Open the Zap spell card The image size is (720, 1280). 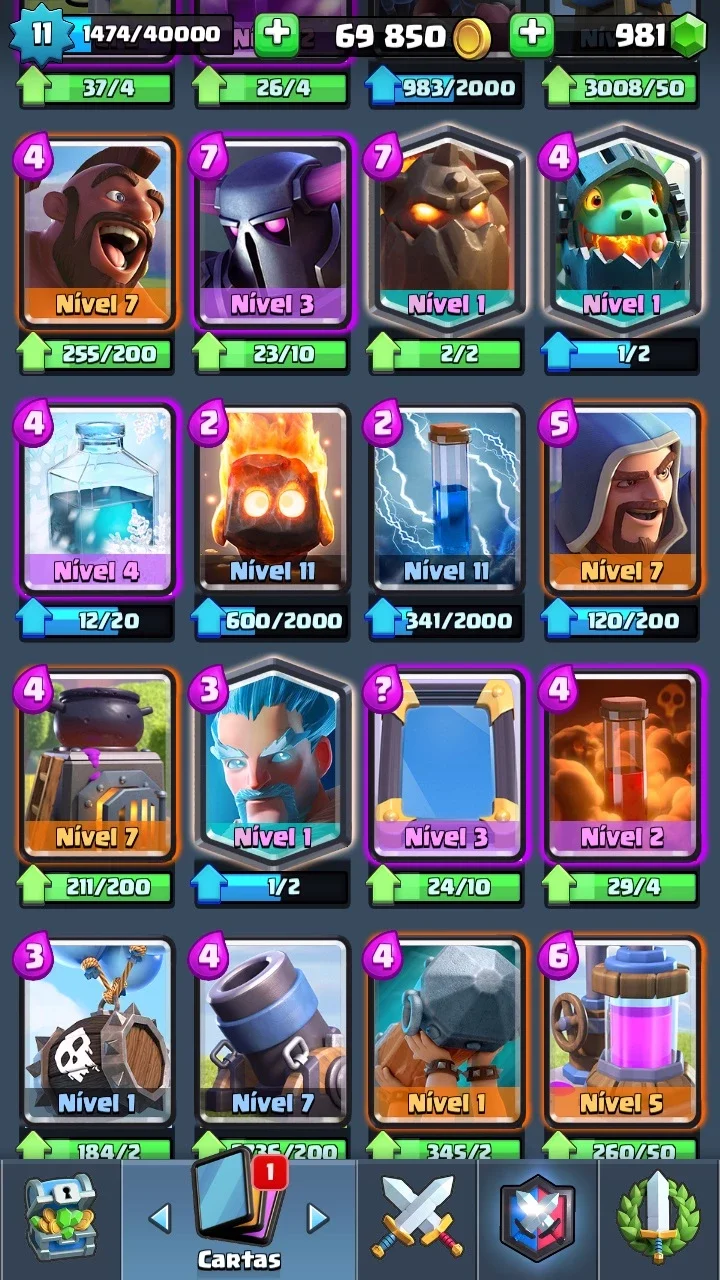click(x=447, y=498)
